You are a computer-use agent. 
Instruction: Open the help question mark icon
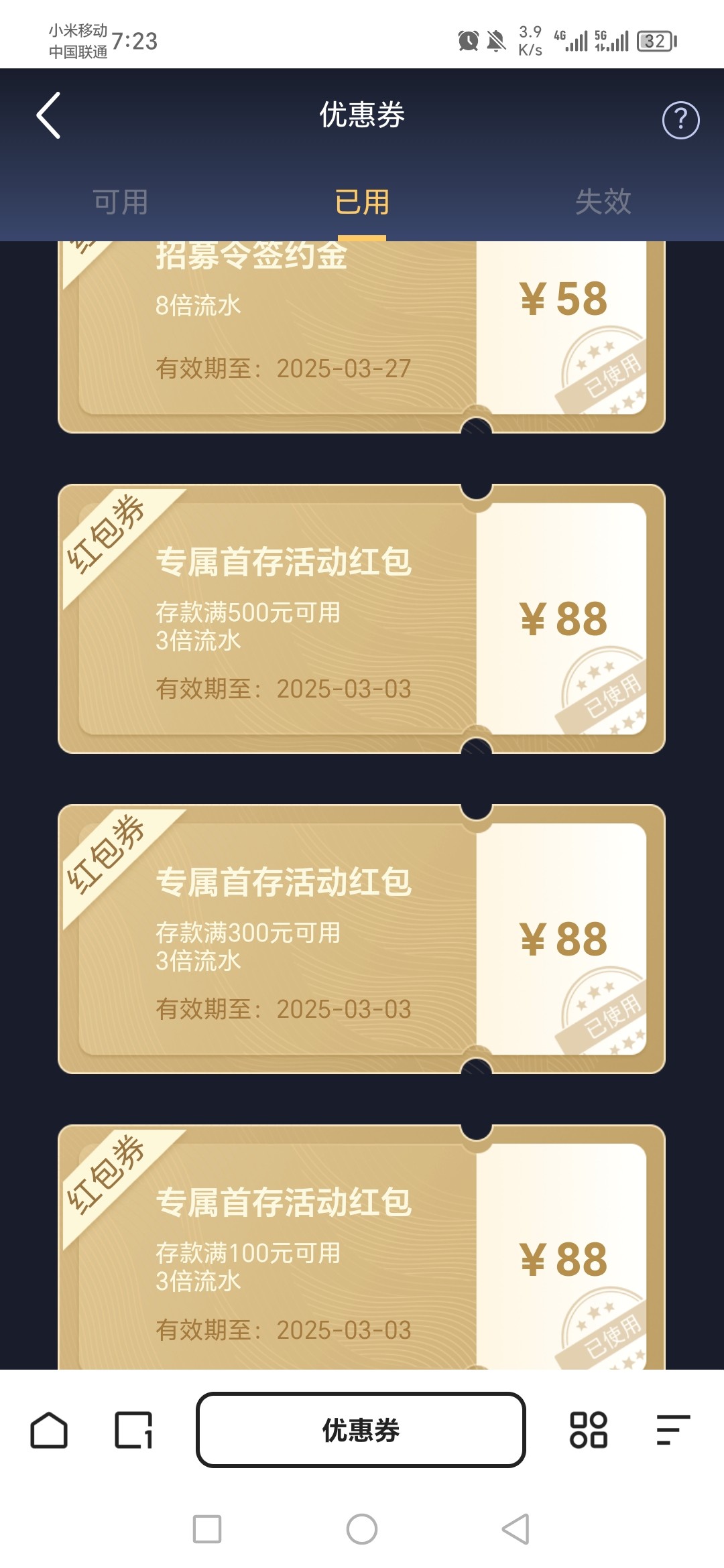click(x=680, y=120)
